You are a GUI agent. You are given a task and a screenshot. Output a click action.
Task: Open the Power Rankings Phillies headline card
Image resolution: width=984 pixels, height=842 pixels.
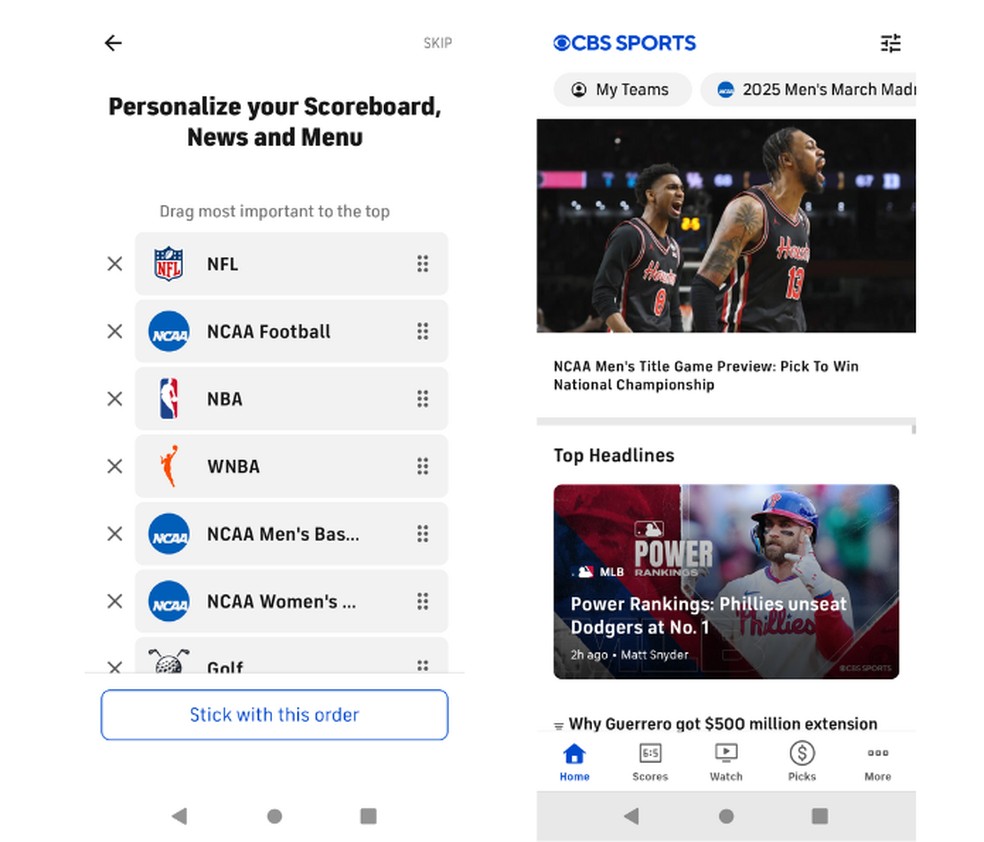(726, 582)
